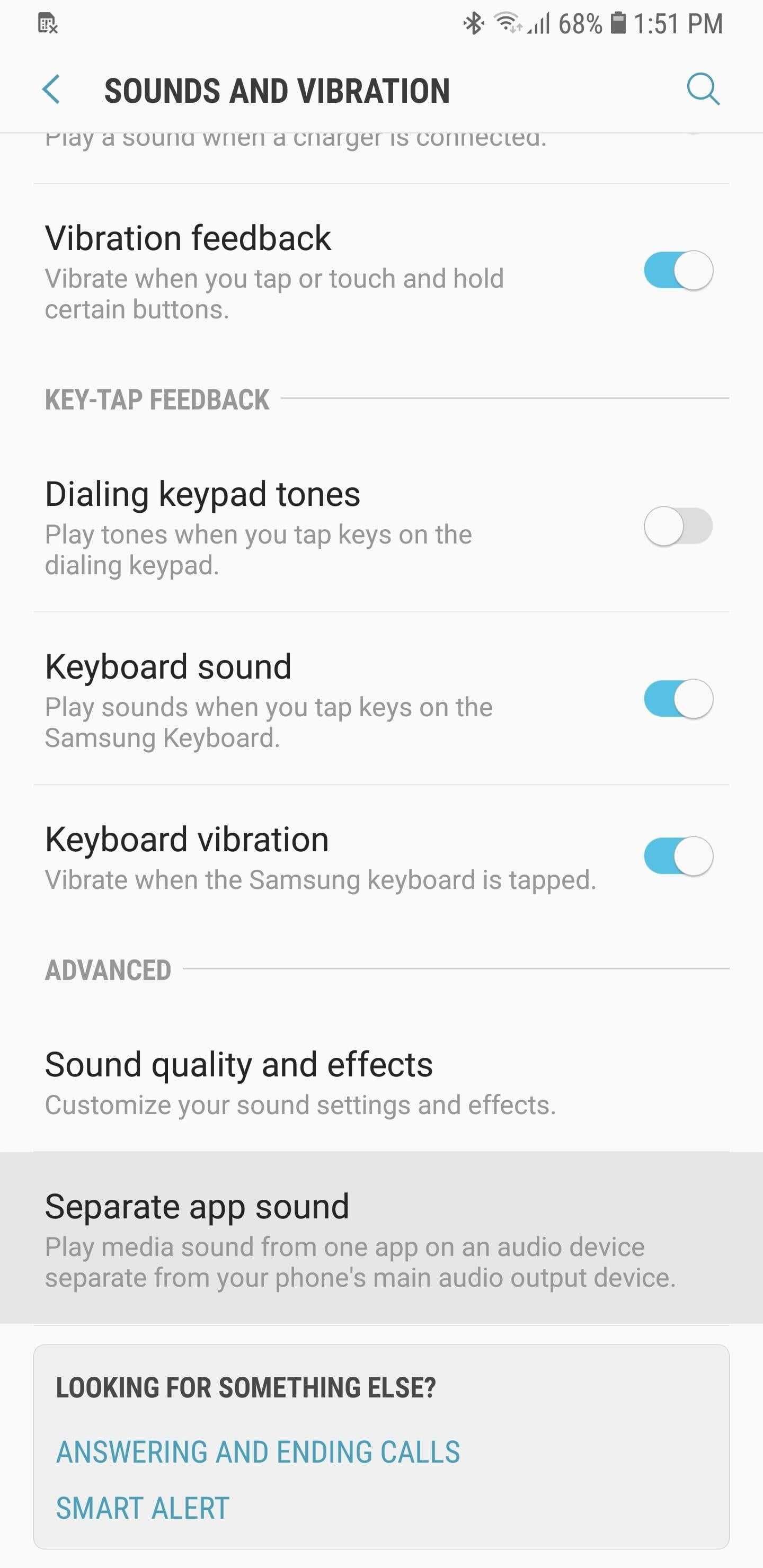The image size is (763, 1568).
Task: Go back from Sounds and Vibration
Action: [52, 90]
